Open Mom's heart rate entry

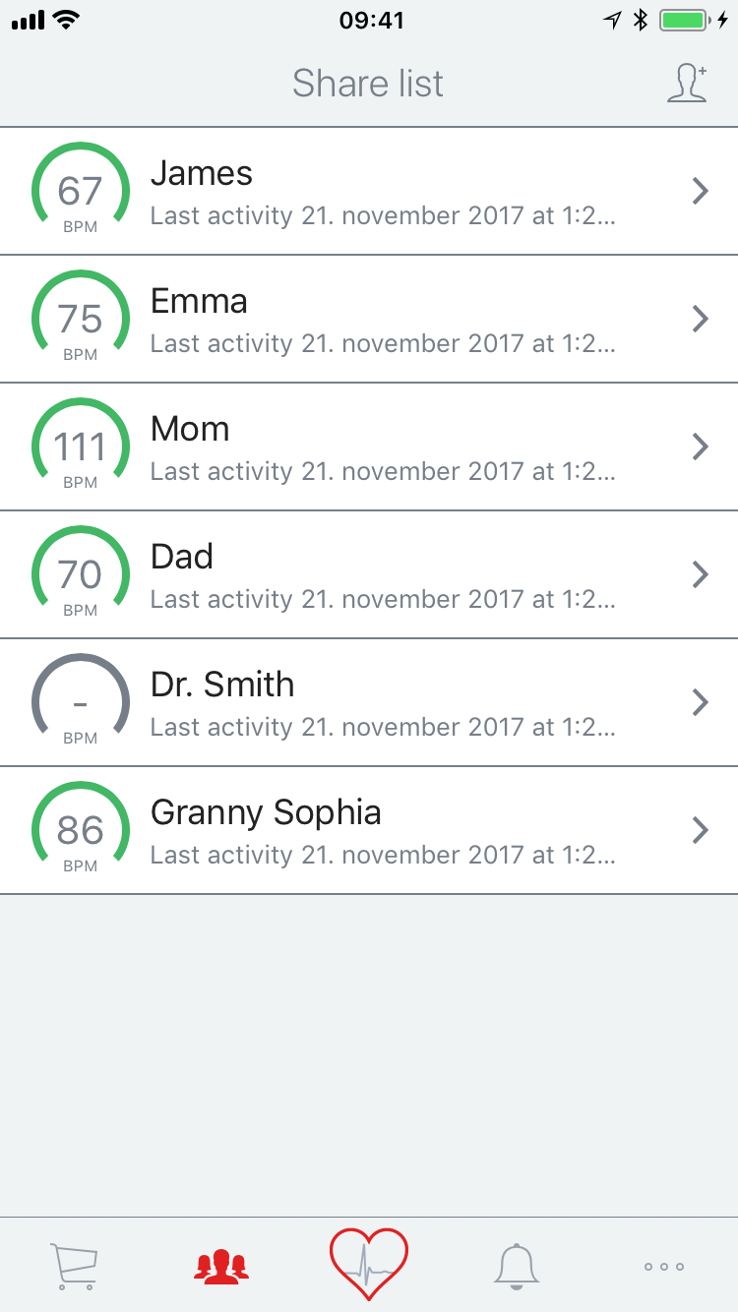point(369,447)
